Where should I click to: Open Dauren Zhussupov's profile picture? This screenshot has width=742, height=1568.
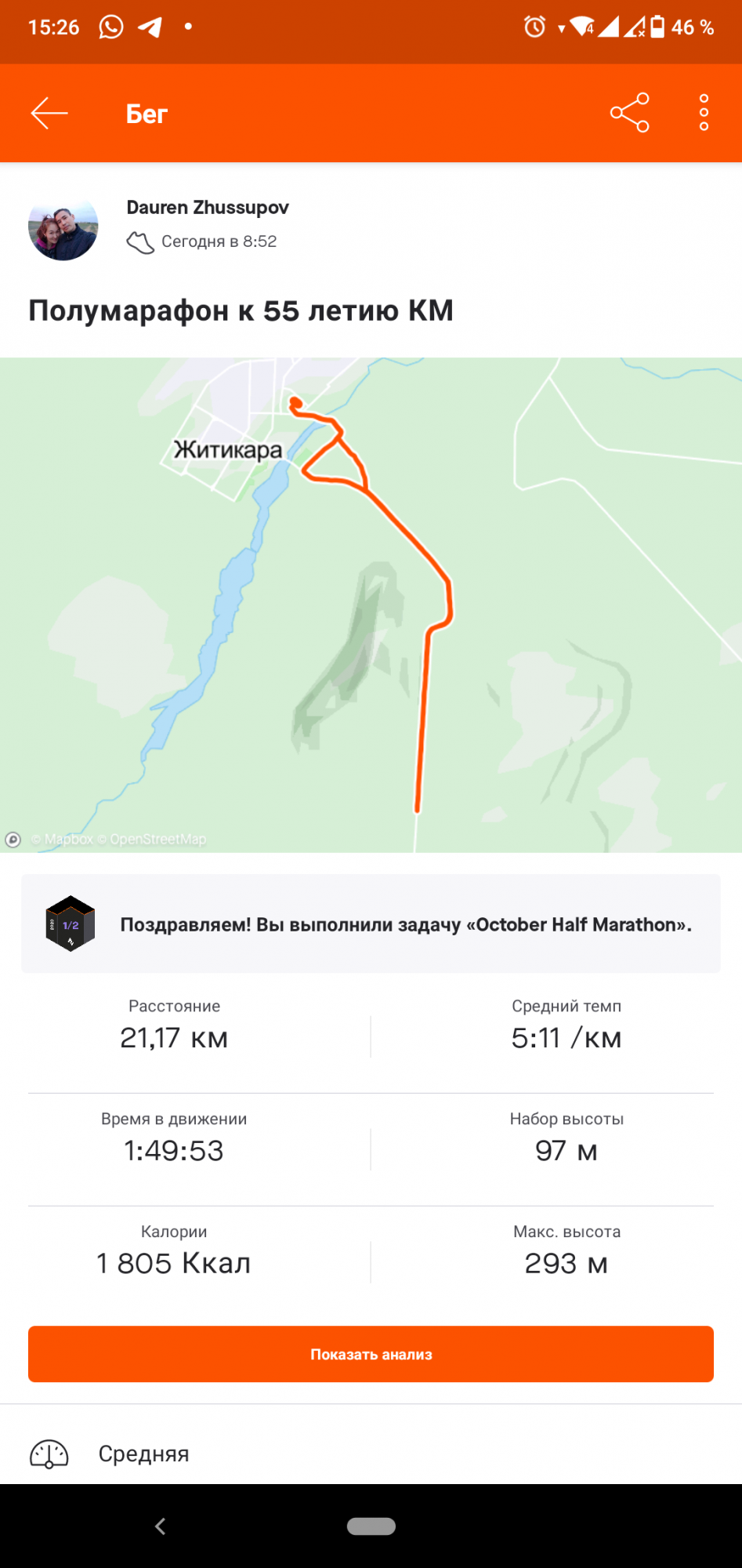pyautogui.click(x=63, y=226)
